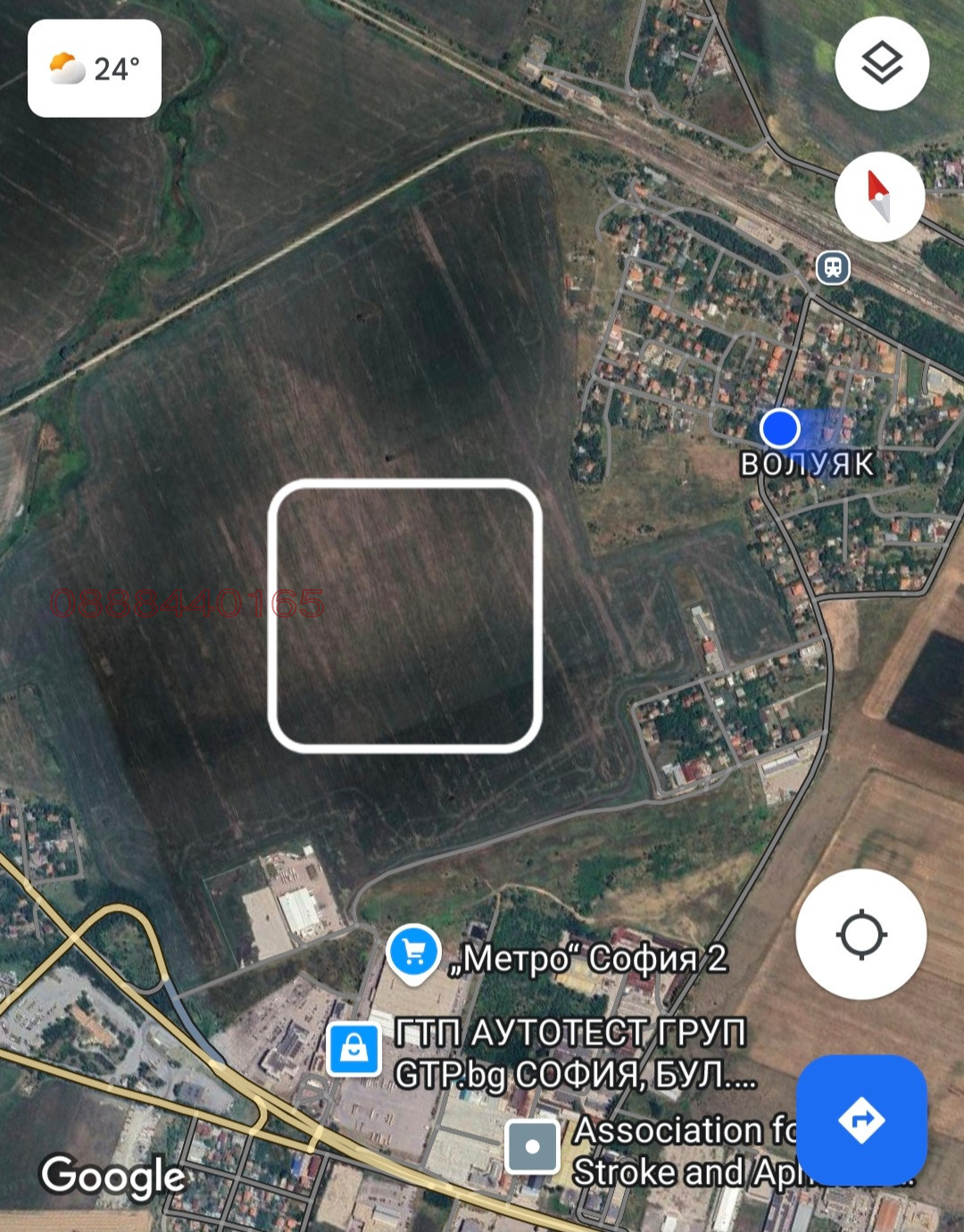Screen dimensions: 964x1232
Task: Tap "Метро" София 2 text label
Action: pyautogui.click(x=589, y=961)
